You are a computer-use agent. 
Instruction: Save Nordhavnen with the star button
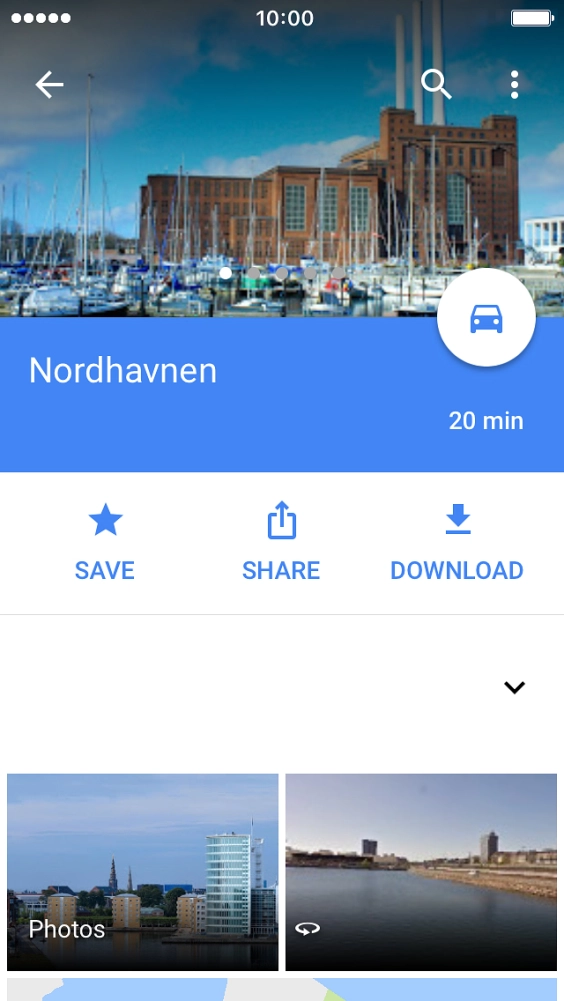coord(105,542)
